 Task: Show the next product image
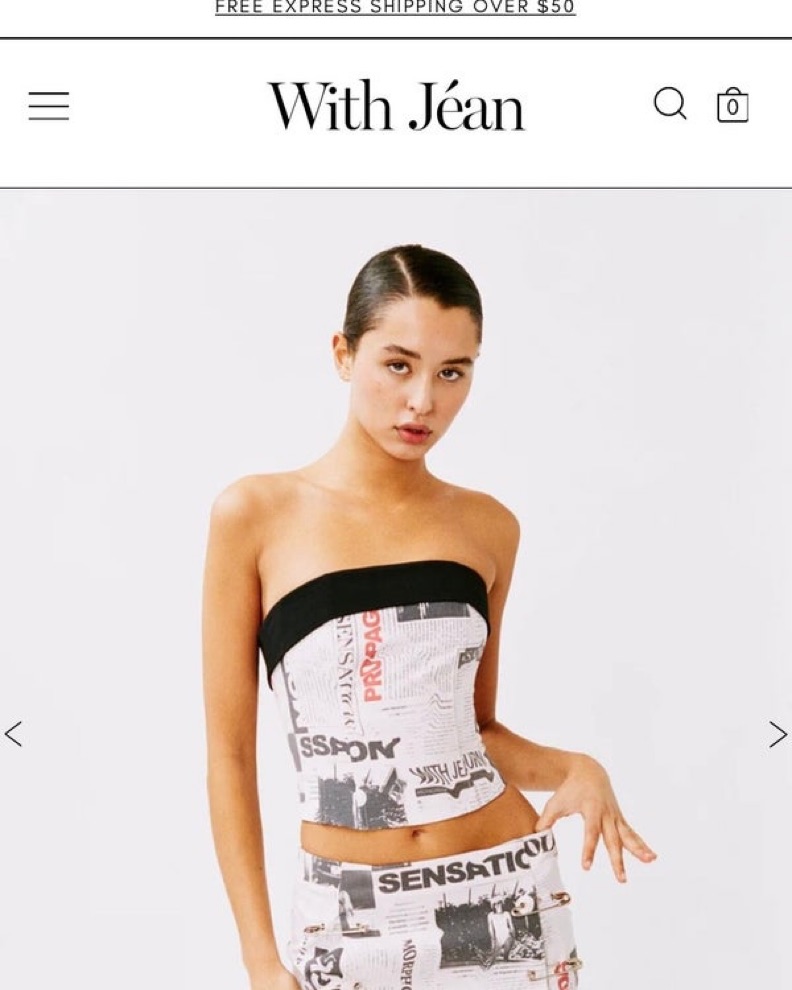pyautogui.click(x=777, y=735)
